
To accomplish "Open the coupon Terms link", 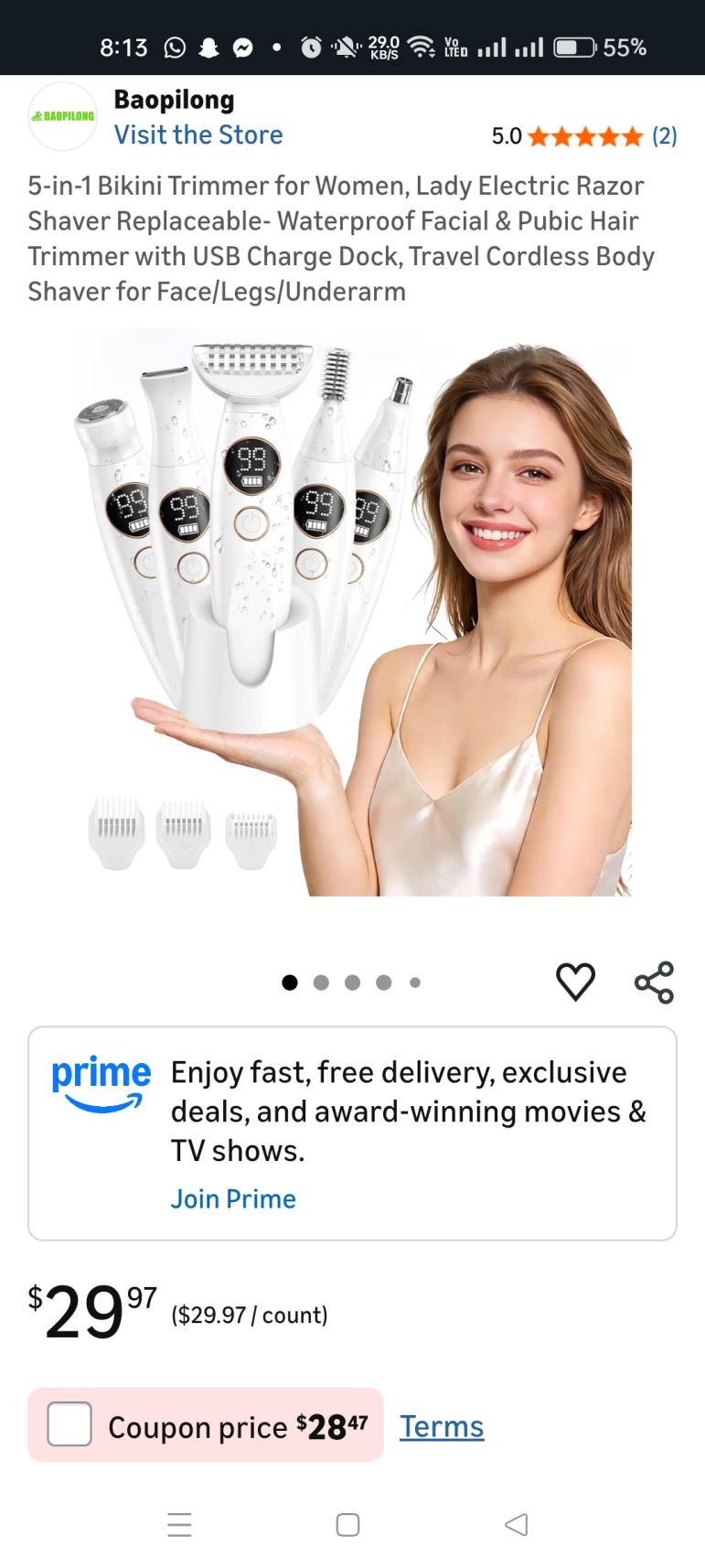I will pyautogui.click(x=441, y=1426).
